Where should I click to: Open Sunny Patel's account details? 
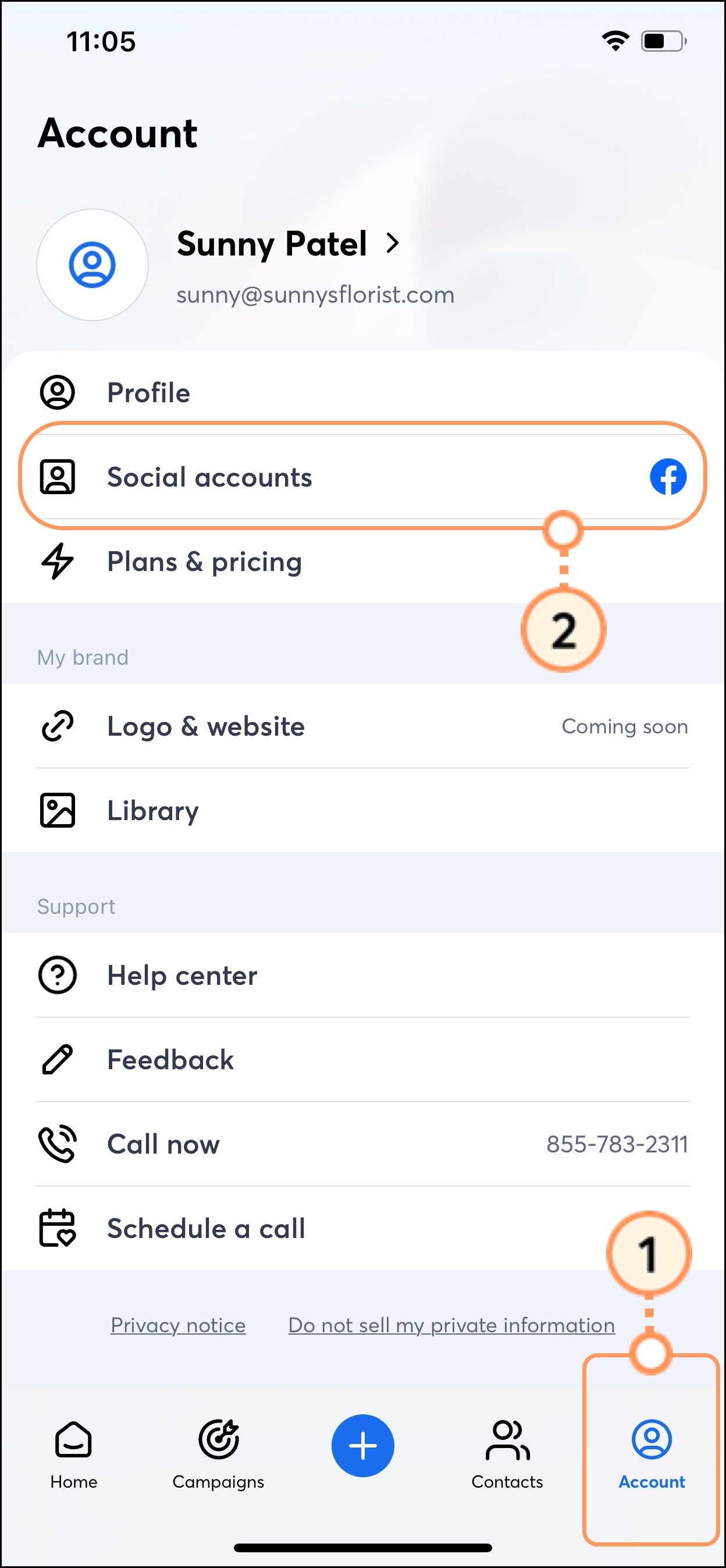[288, 244]
